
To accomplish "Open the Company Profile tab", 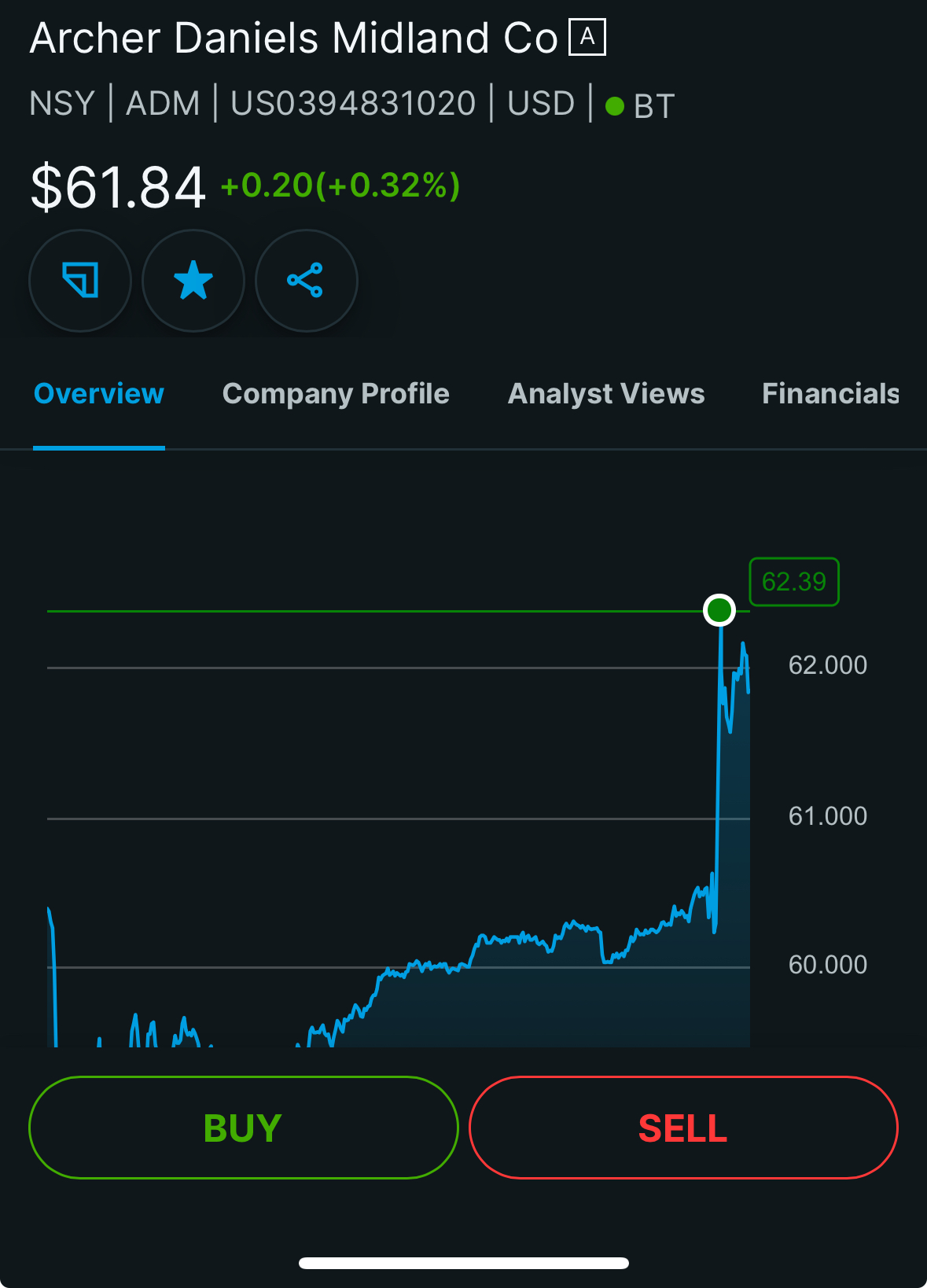I will point(336,394).
